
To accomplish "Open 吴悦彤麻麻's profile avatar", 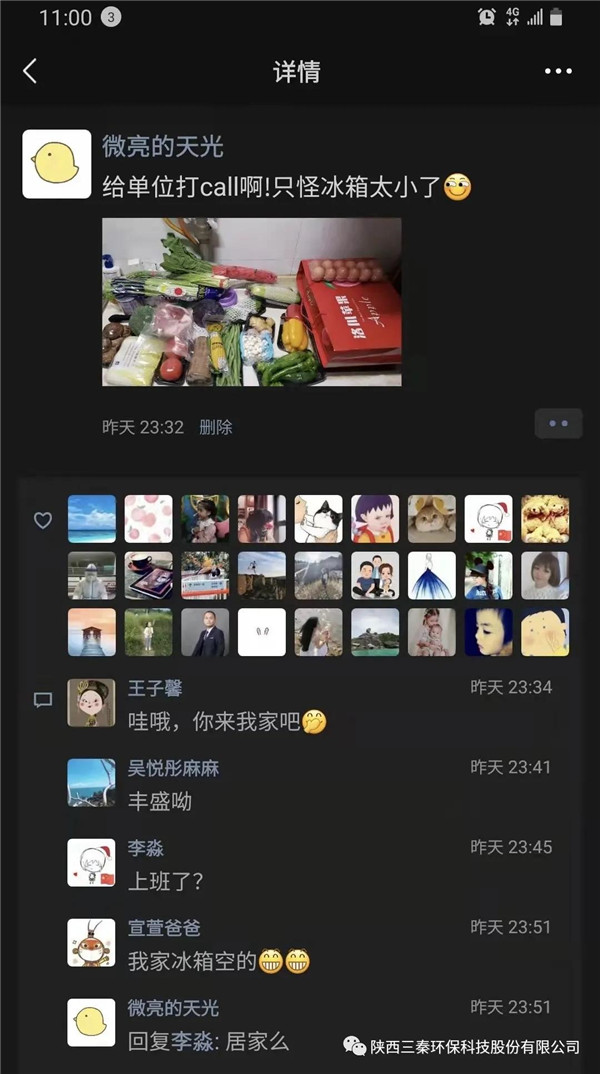I will point(91,782).
